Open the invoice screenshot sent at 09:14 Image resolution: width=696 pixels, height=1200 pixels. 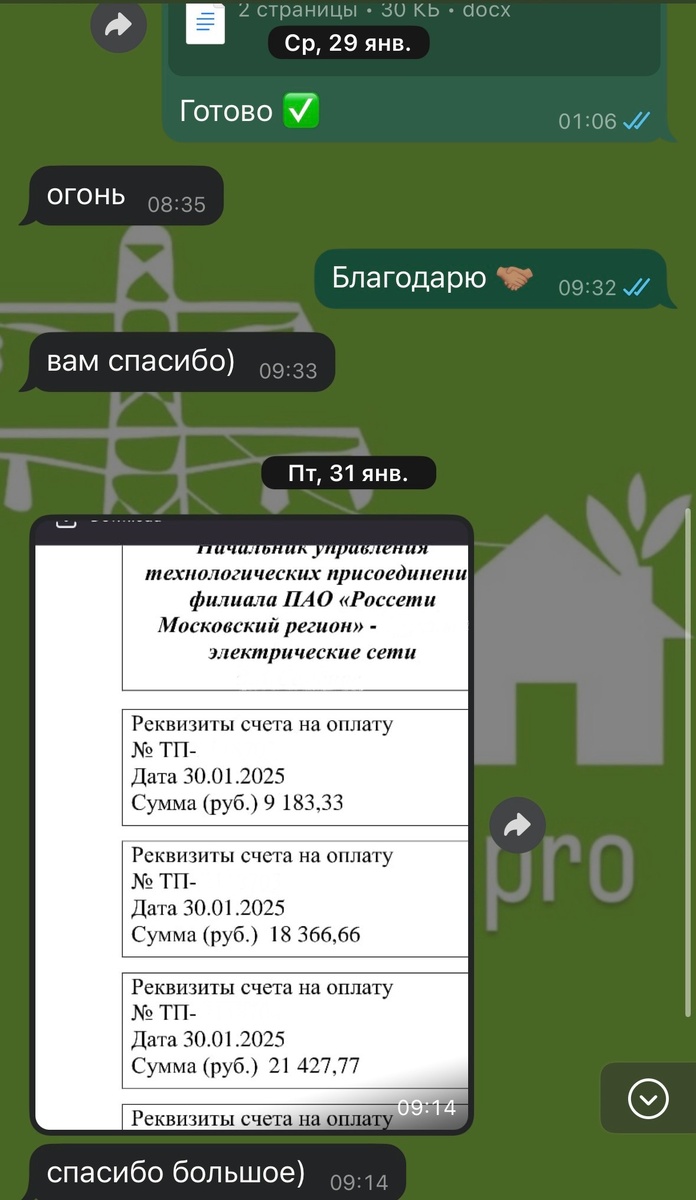tap(251, 824)
